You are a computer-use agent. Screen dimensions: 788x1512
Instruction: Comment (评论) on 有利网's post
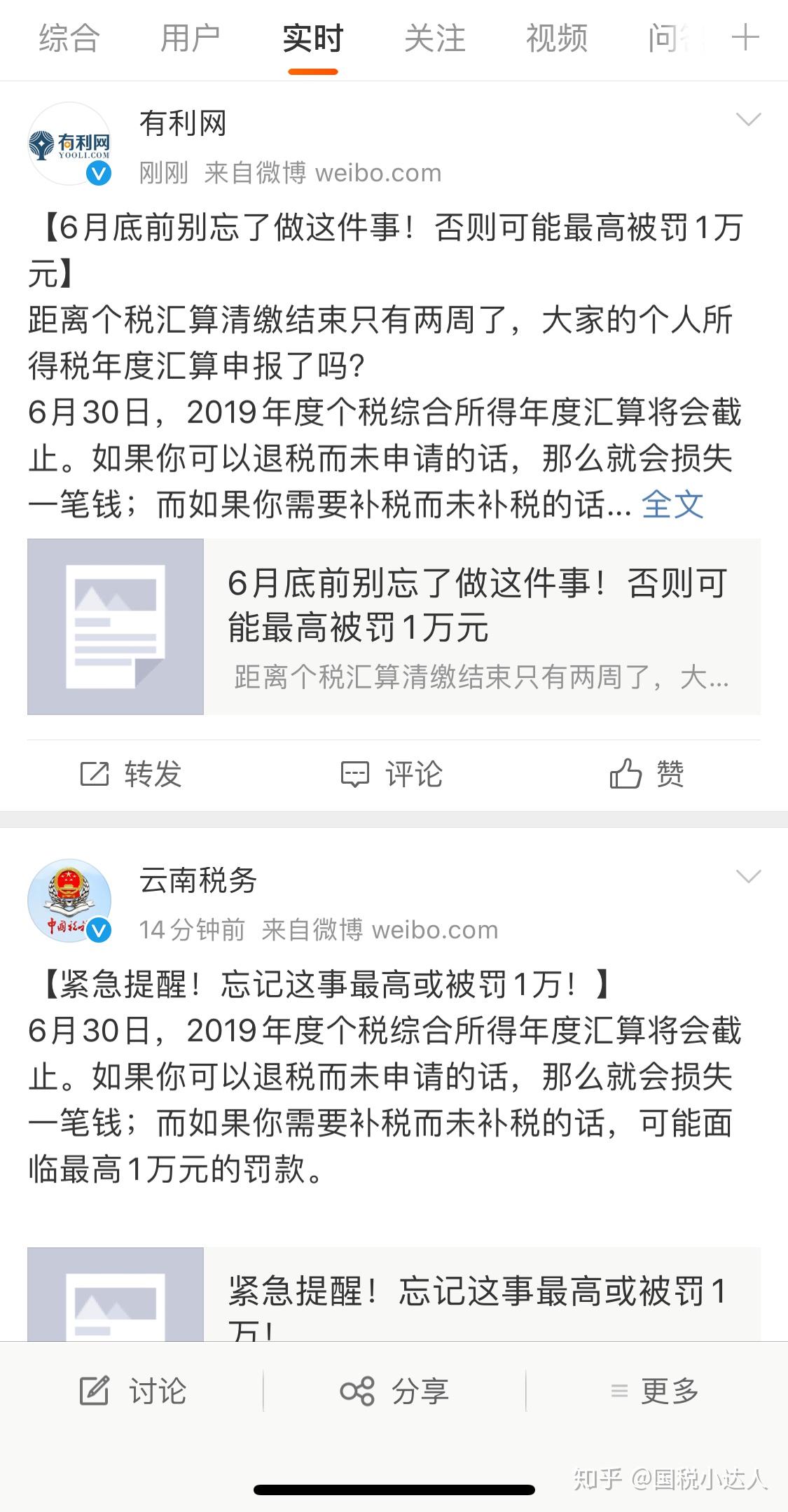(x=392, y=775)
